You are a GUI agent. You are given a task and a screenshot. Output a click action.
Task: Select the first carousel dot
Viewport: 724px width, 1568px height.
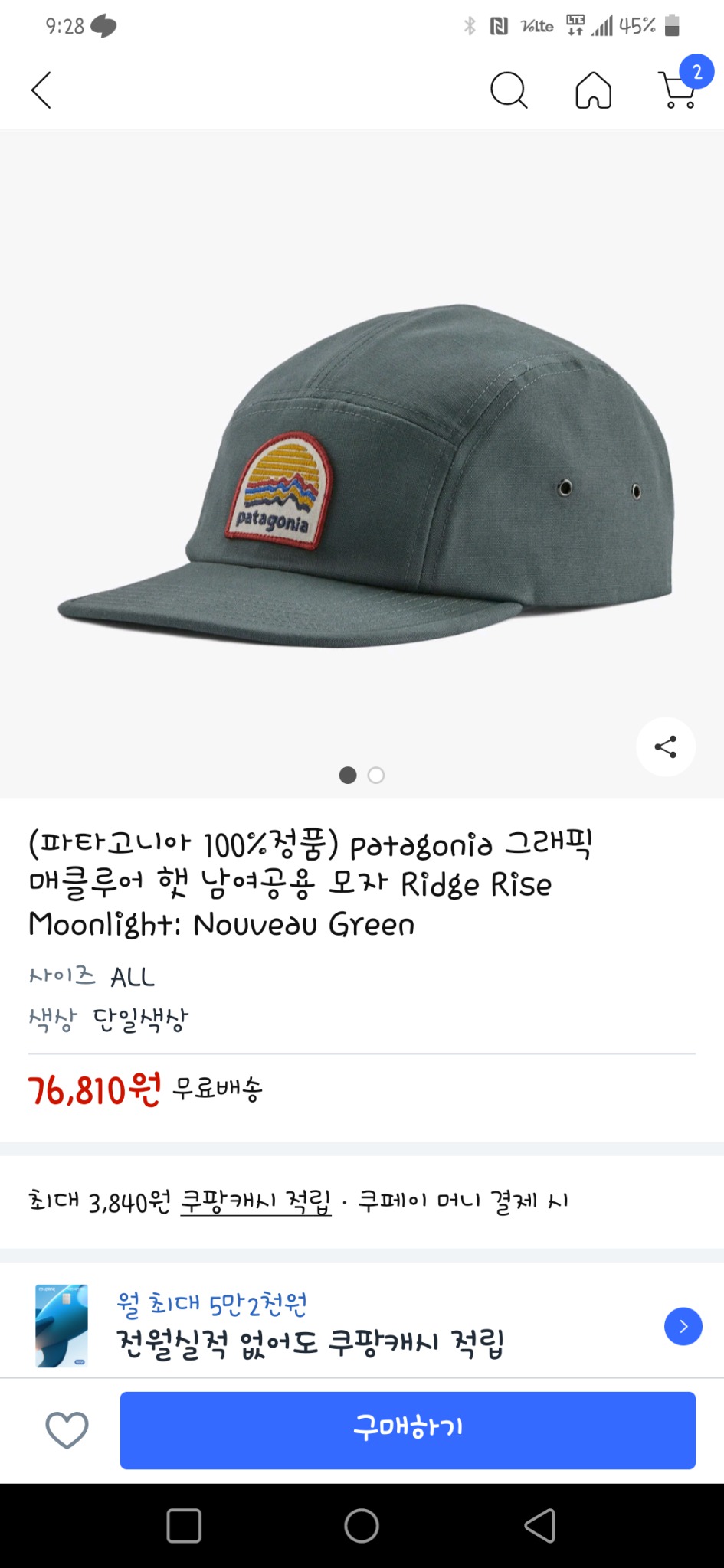[x=347, y=776]
